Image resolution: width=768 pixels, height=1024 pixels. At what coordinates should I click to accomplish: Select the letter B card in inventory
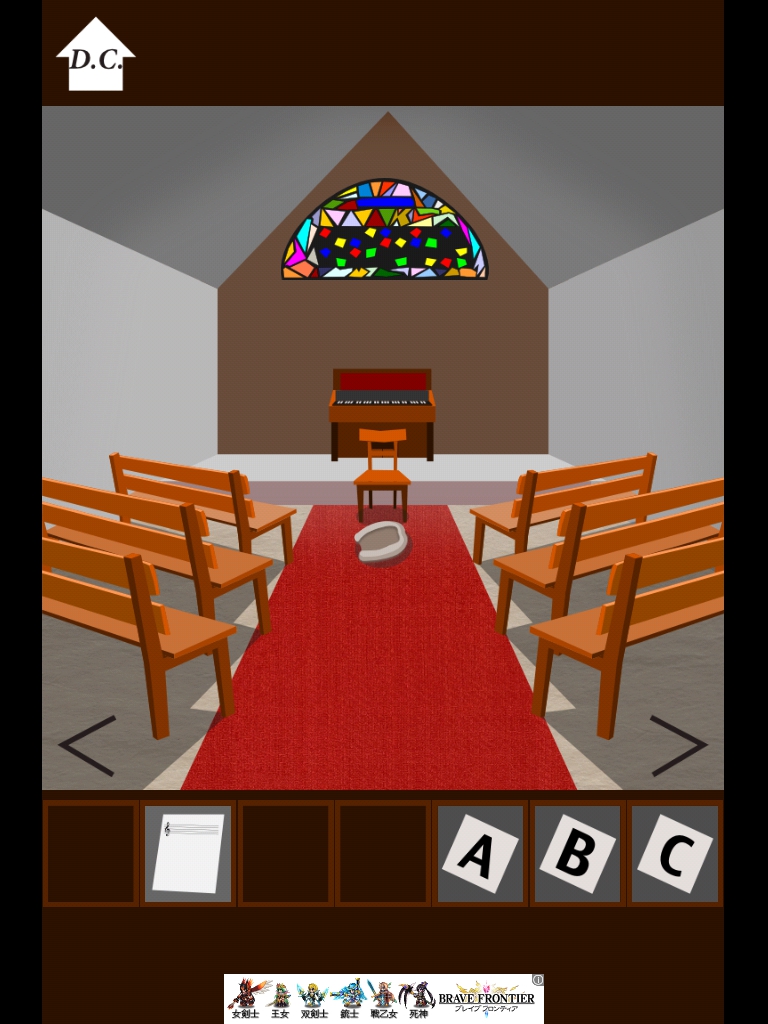(577, 853)
